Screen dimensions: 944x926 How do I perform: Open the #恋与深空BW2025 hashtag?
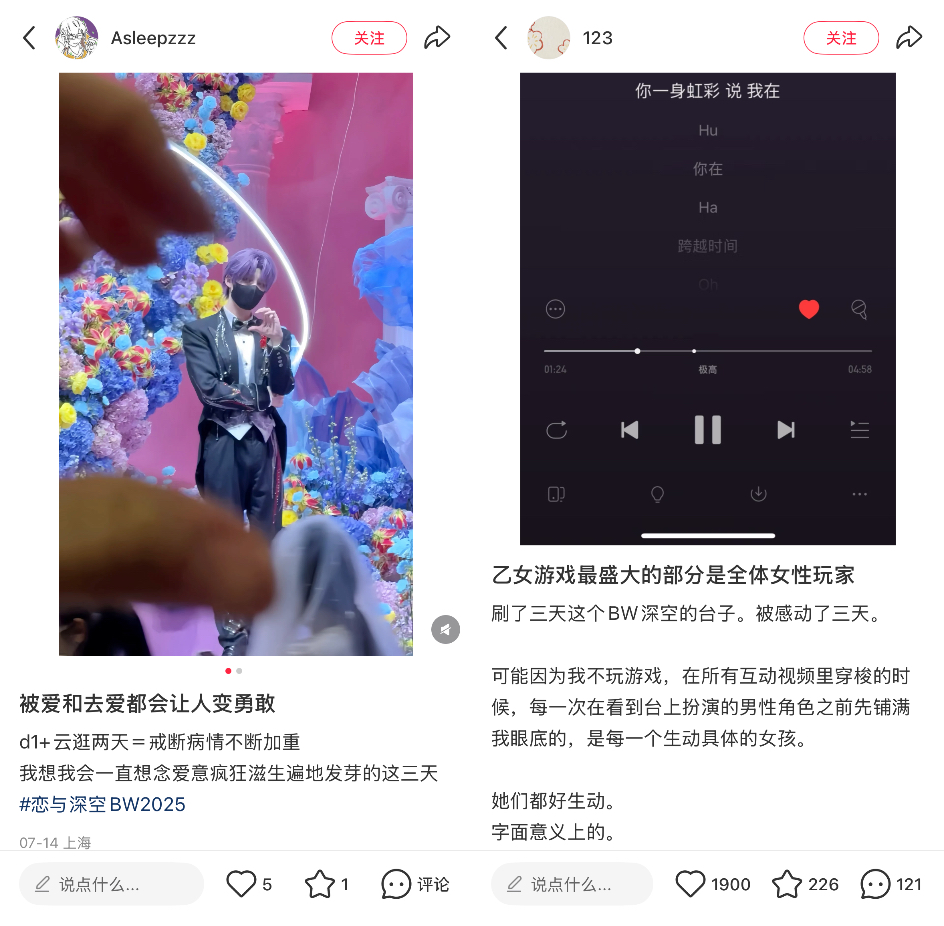tap(102, 804)
